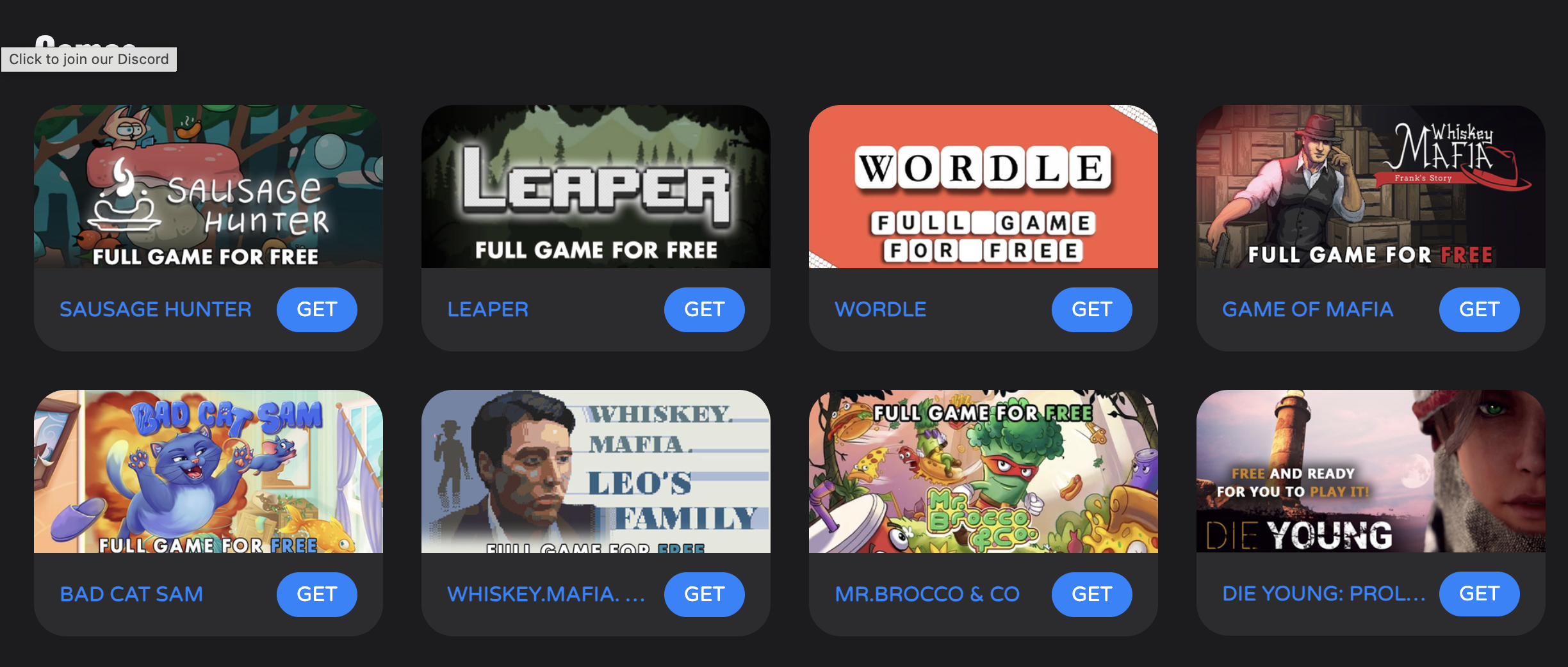Open the Leaper game banner
1568x667 pixels.
(x=596, y=187)
